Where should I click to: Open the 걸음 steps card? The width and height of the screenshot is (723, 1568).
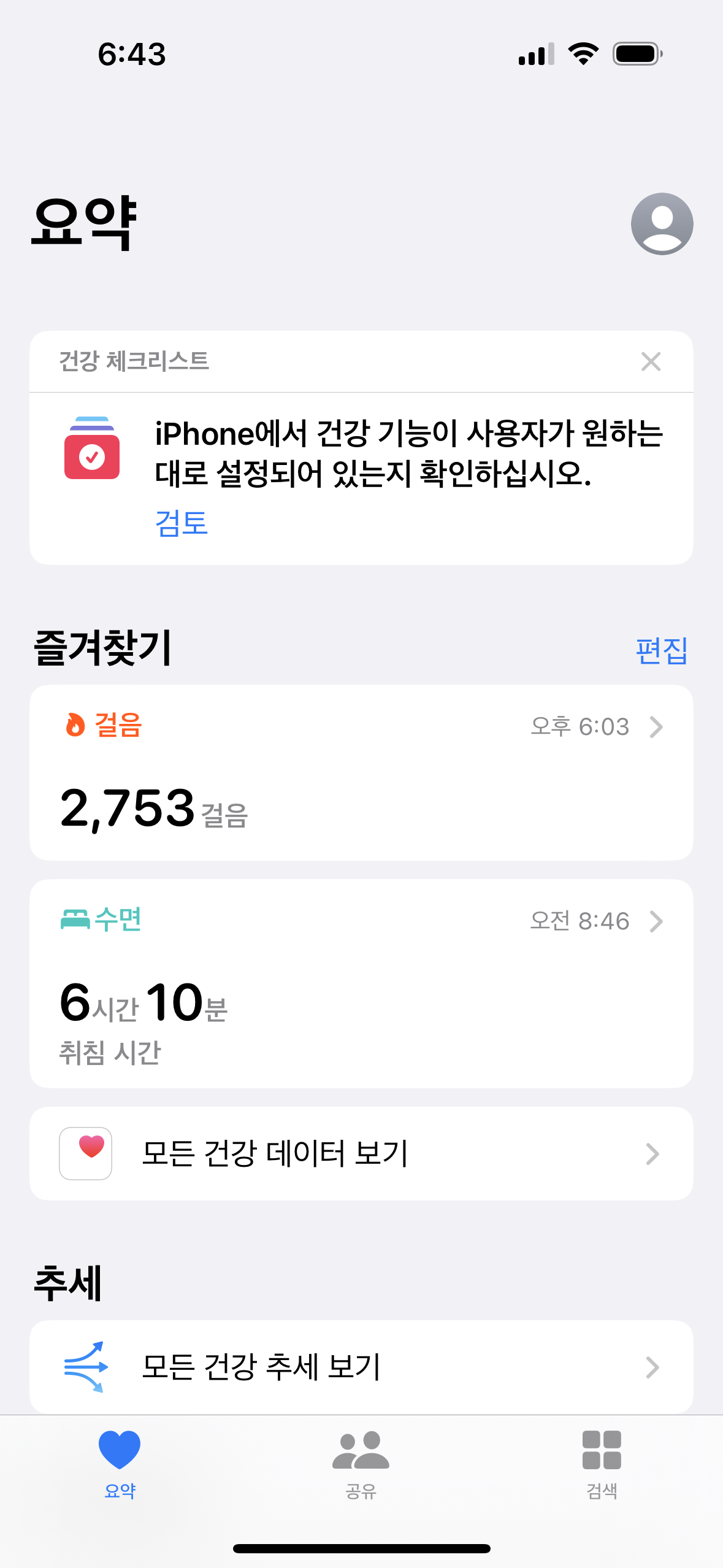361,772
